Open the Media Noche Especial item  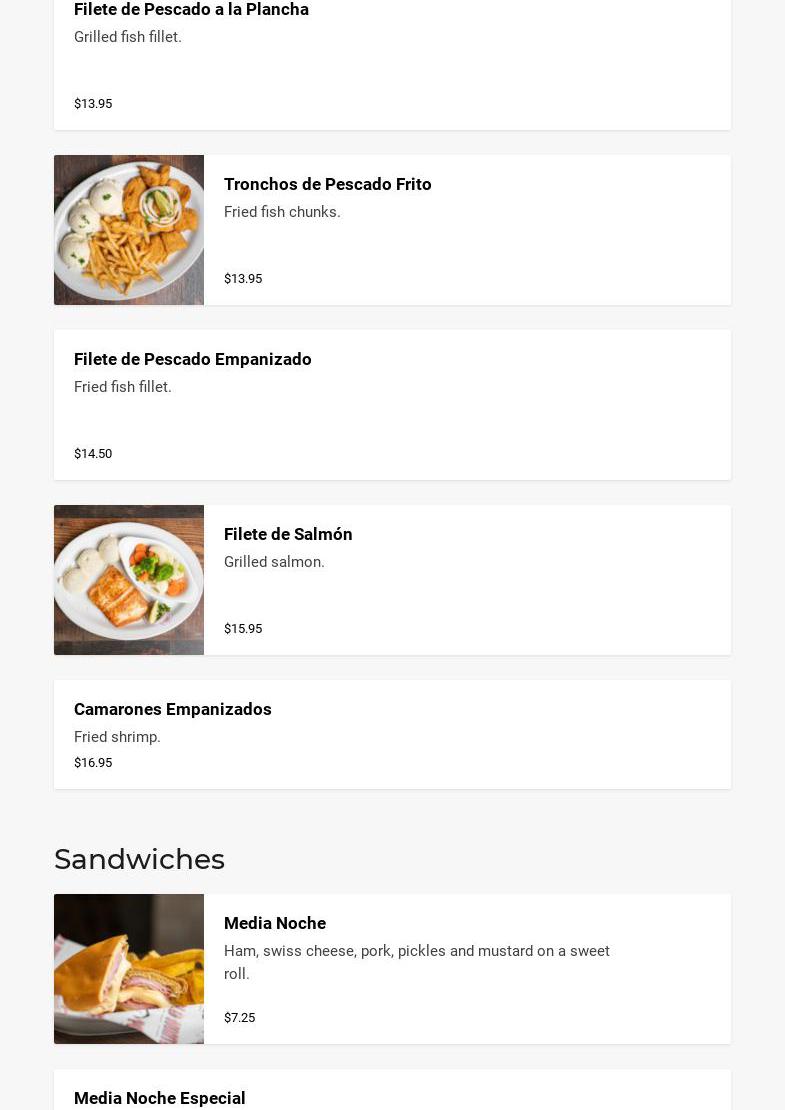click(160, 1098)
